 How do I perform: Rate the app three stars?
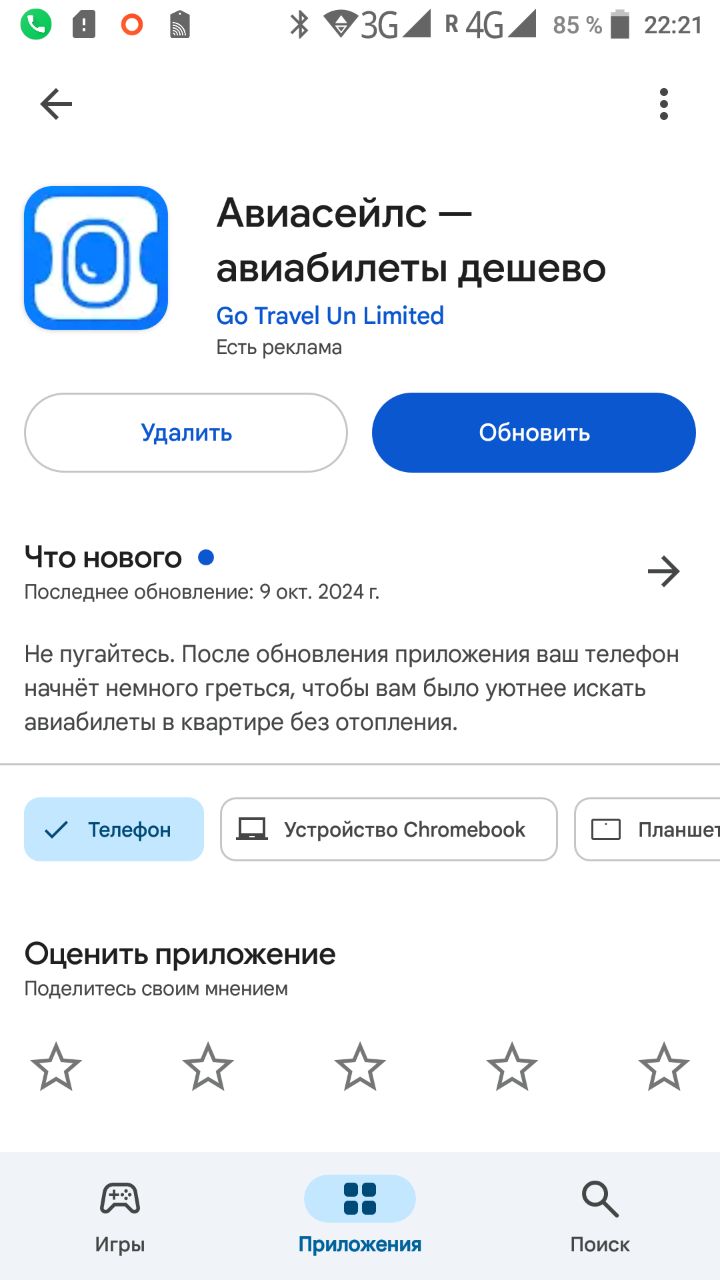pyautogui.click(x=360, y=1066)
